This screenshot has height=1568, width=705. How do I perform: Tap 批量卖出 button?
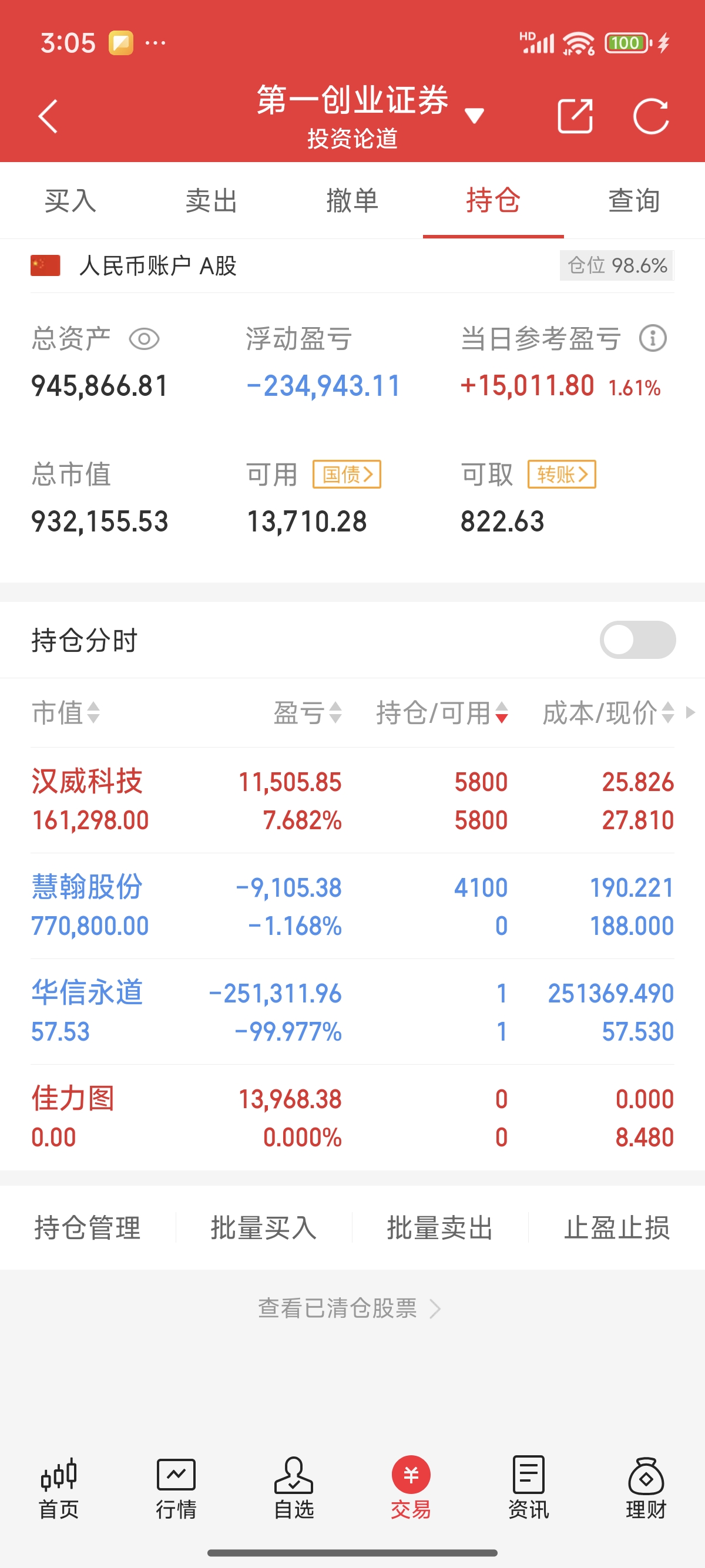(440, 1228)
